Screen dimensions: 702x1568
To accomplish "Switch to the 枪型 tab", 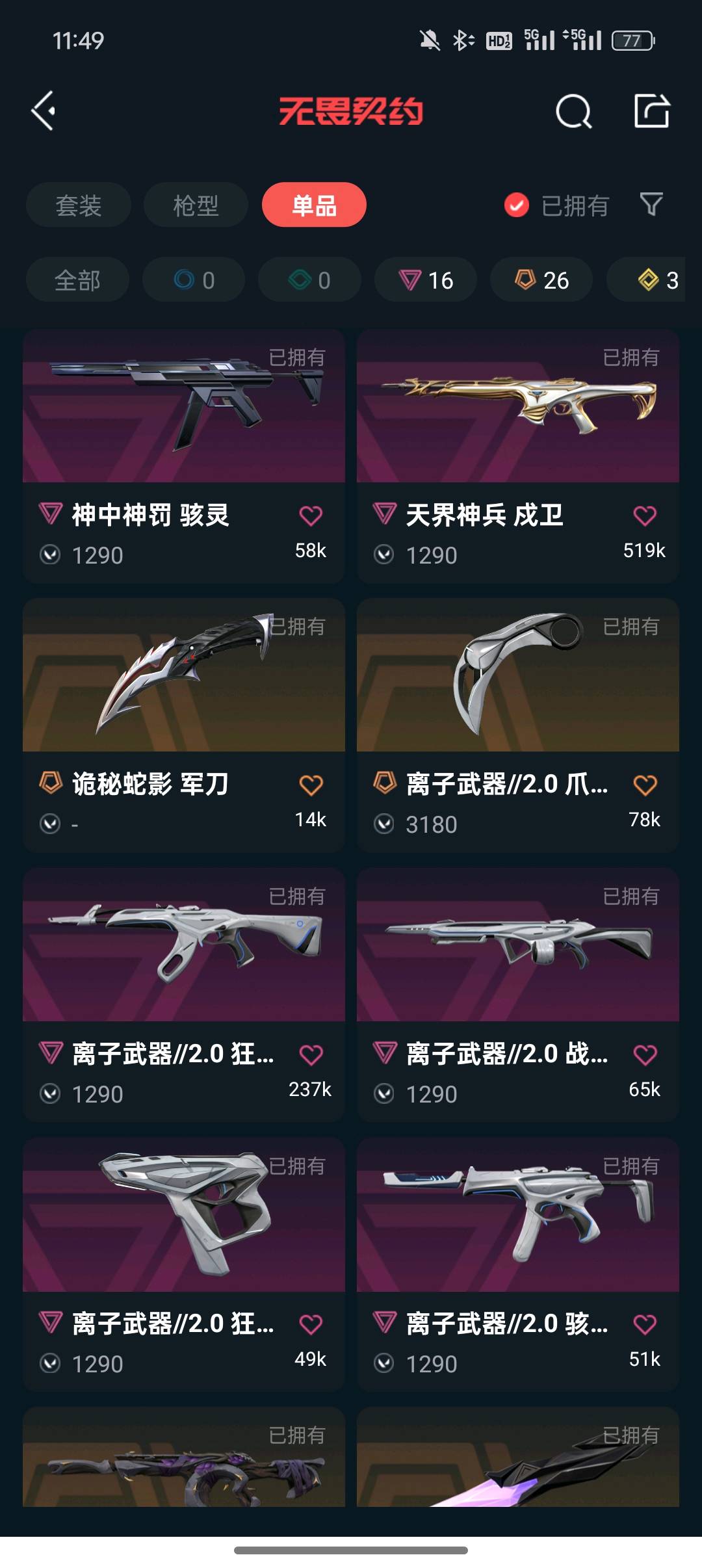I will 196,205.
